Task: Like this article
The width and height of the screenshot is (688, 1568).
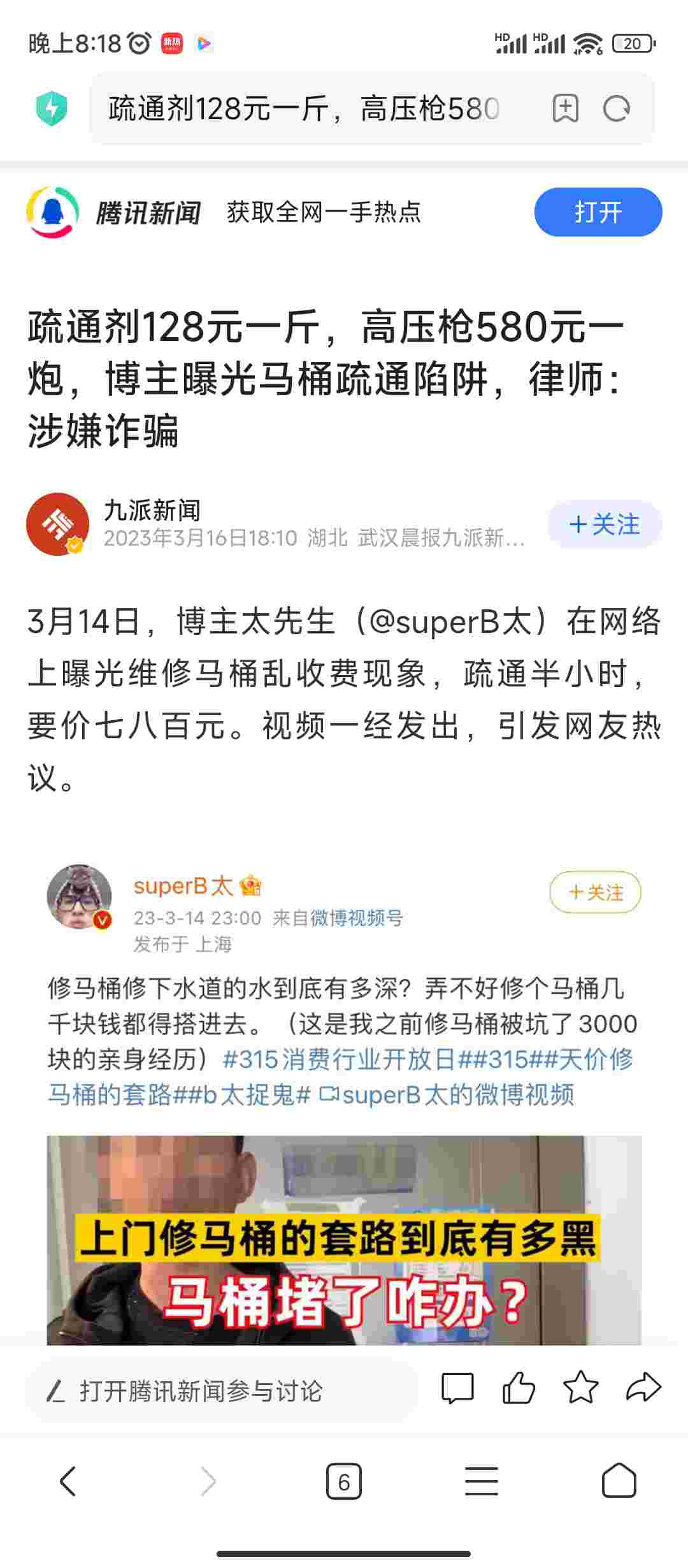Action: point(519,1388)
